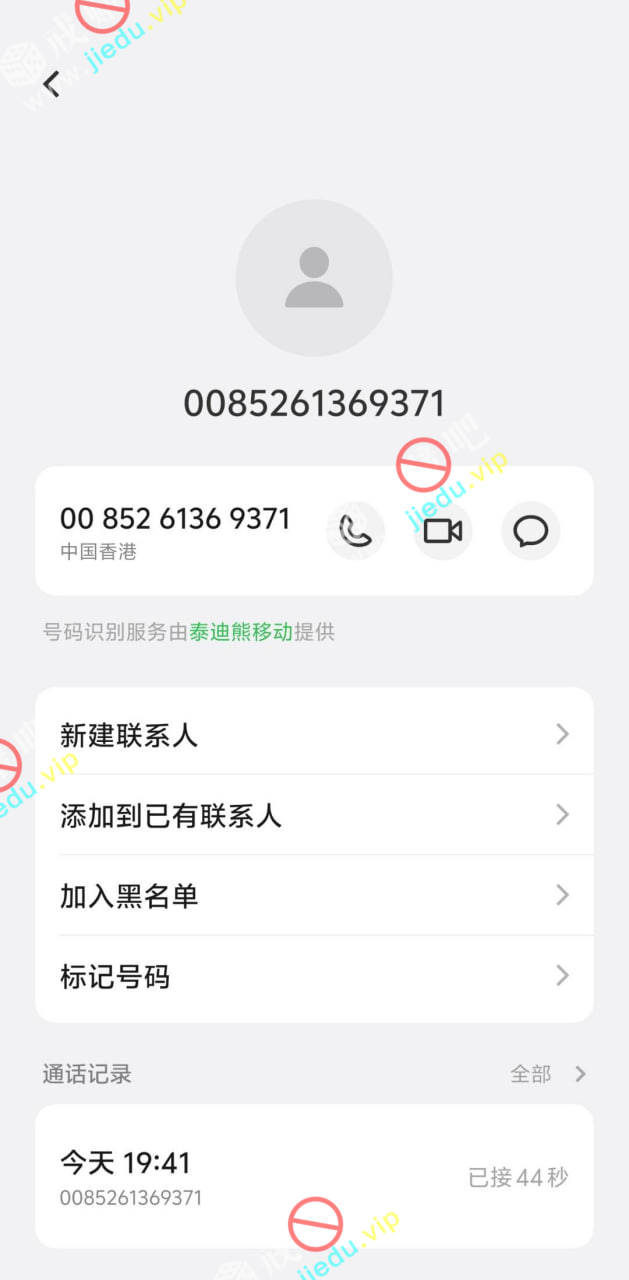Open 新建联系人 to create a contact

[314, 735]
